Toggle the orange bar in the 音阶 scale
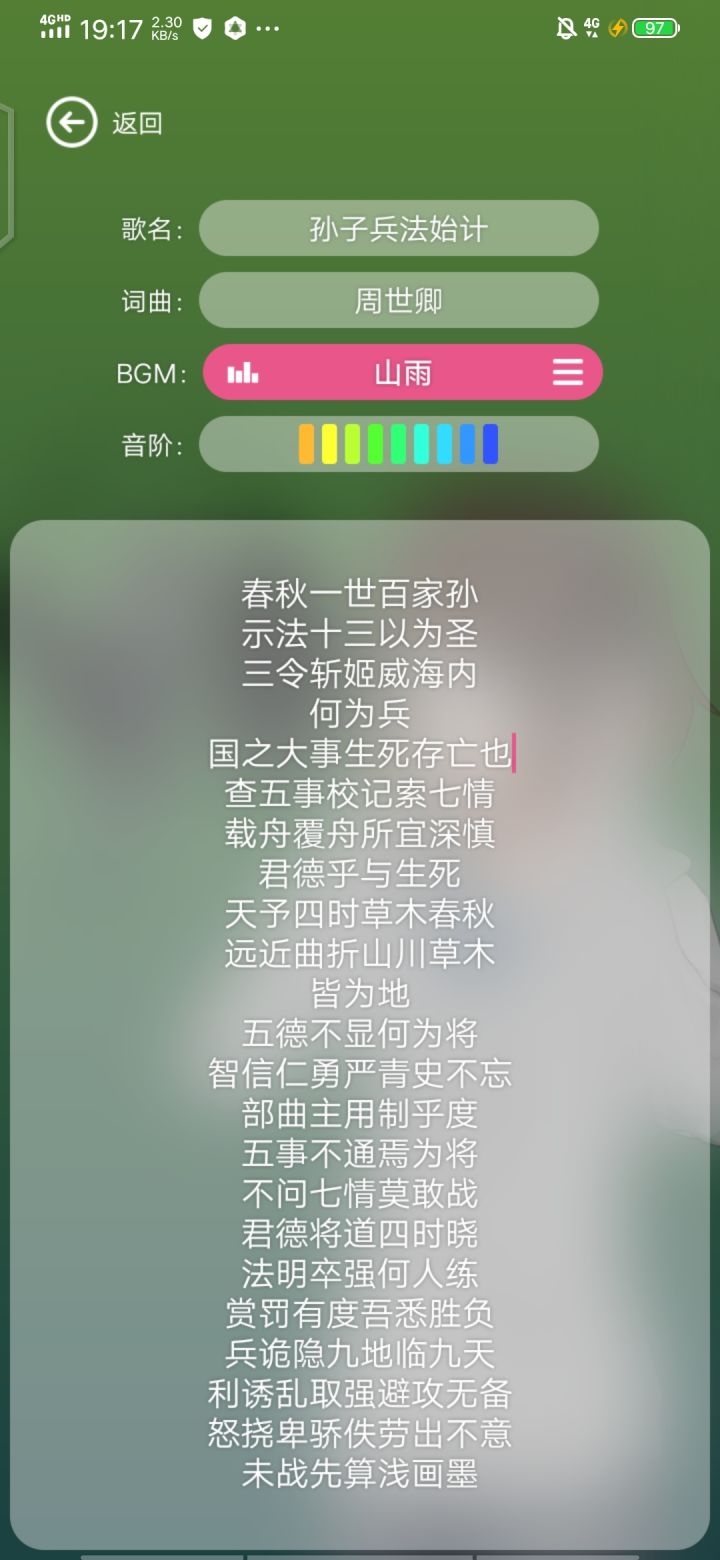 click(x=307, y=443)
